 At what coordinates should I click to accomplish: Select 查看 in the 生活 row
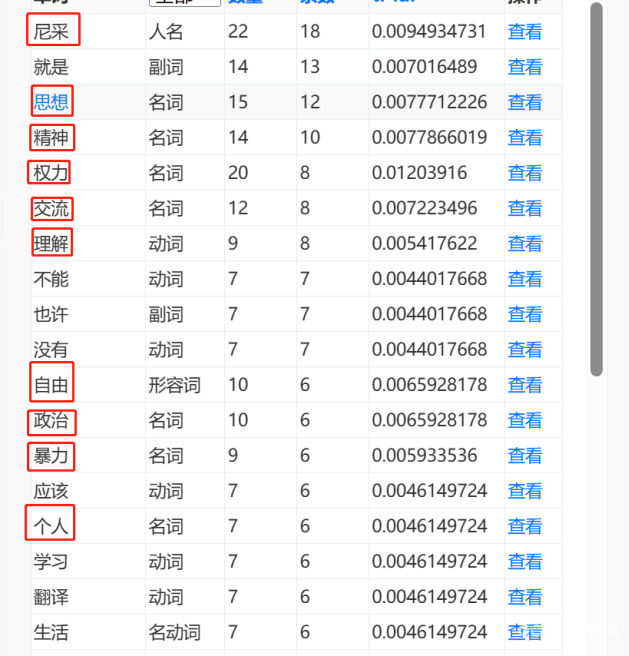point(525,632)
